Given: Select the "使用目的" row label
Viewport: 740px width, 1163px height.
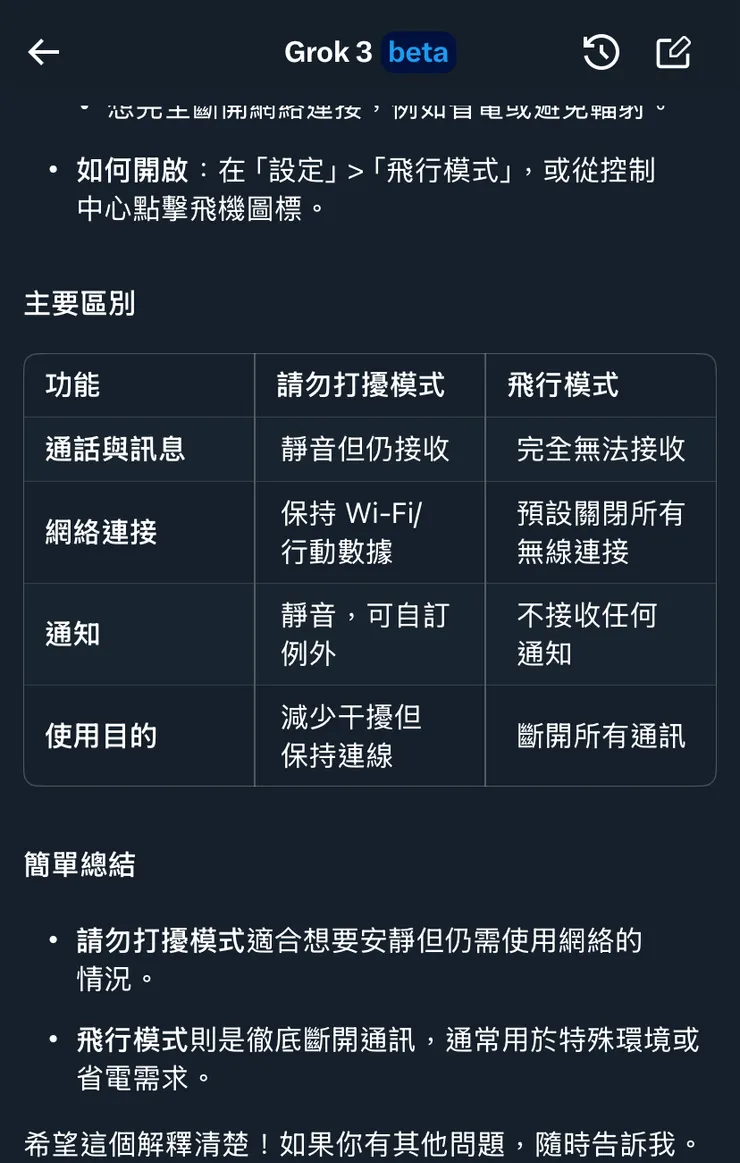Looking at the screenshot, I should click(x=92, y=735).
